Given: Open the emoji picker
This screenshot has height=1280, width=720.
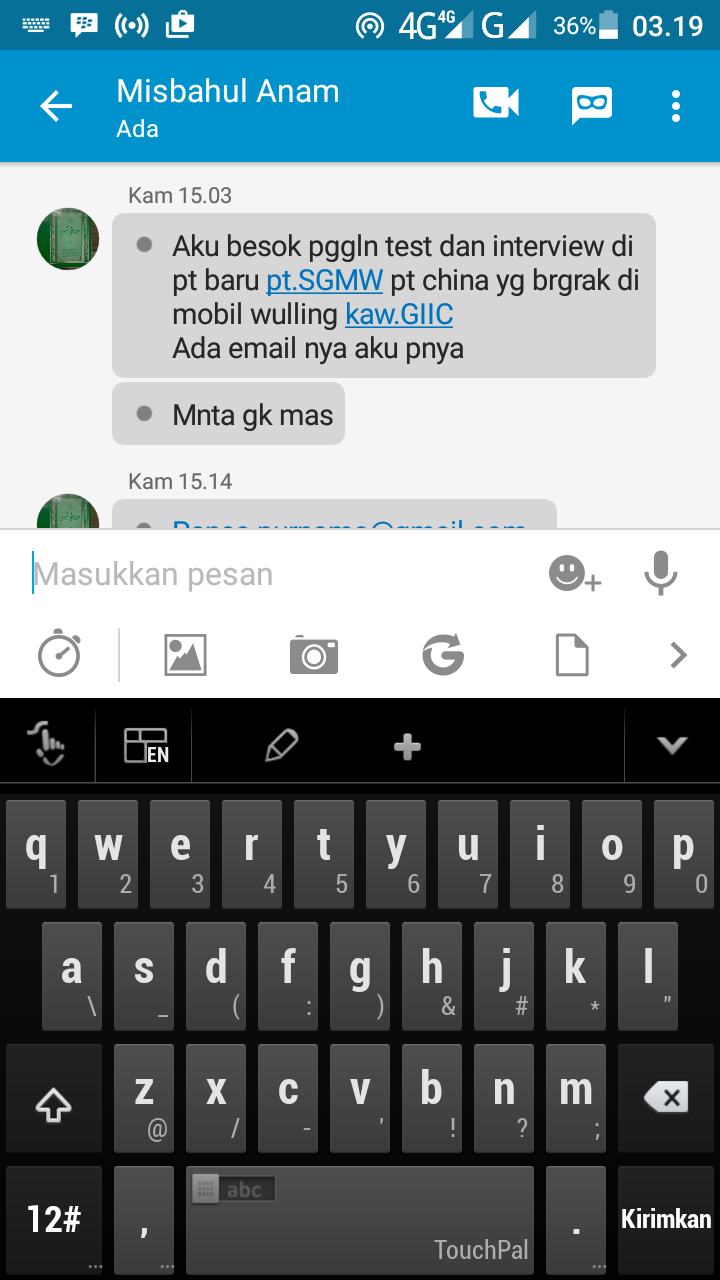Looking at the screenshot, I should click(573, 574).
